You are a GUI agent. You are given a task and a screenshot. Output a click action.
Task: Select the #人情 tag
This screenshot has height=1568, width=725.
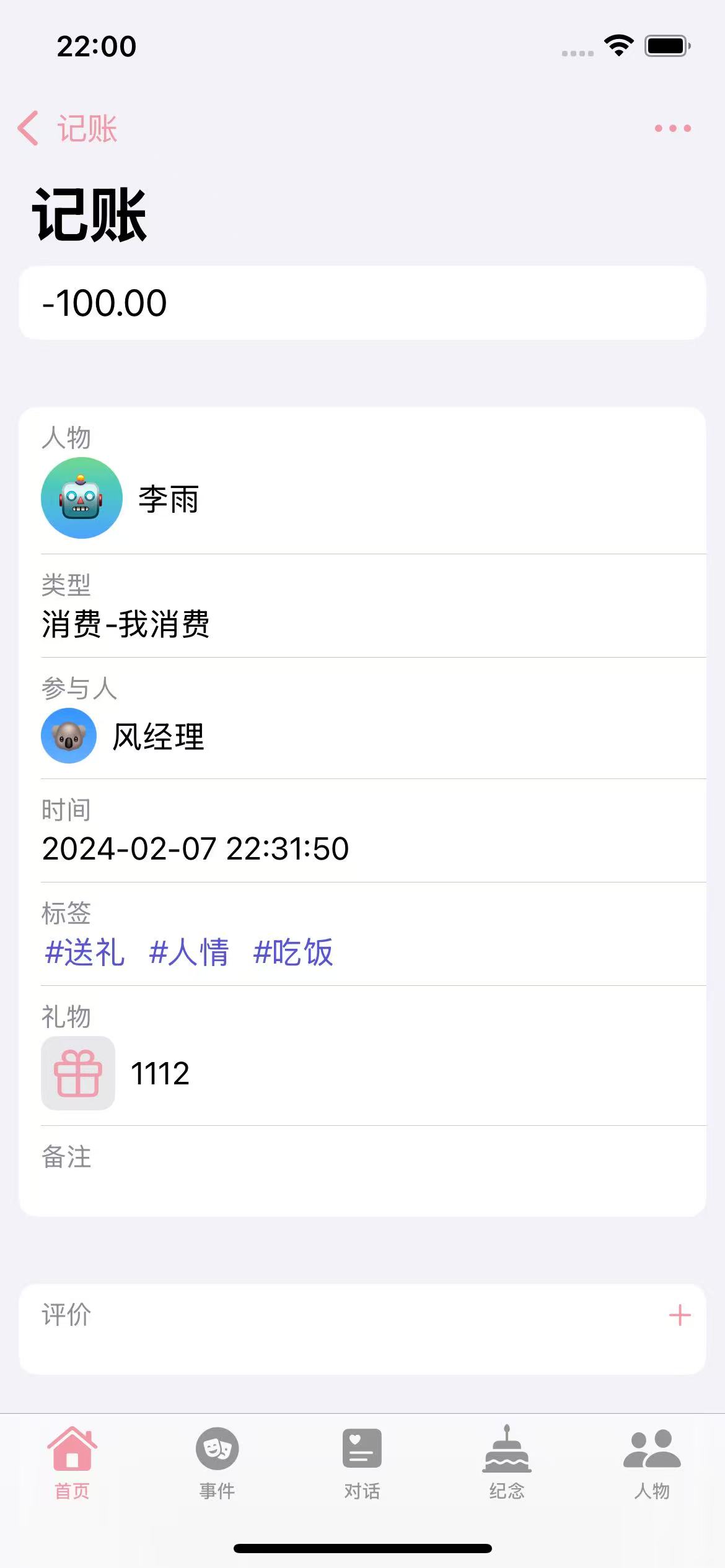(189, 952)
